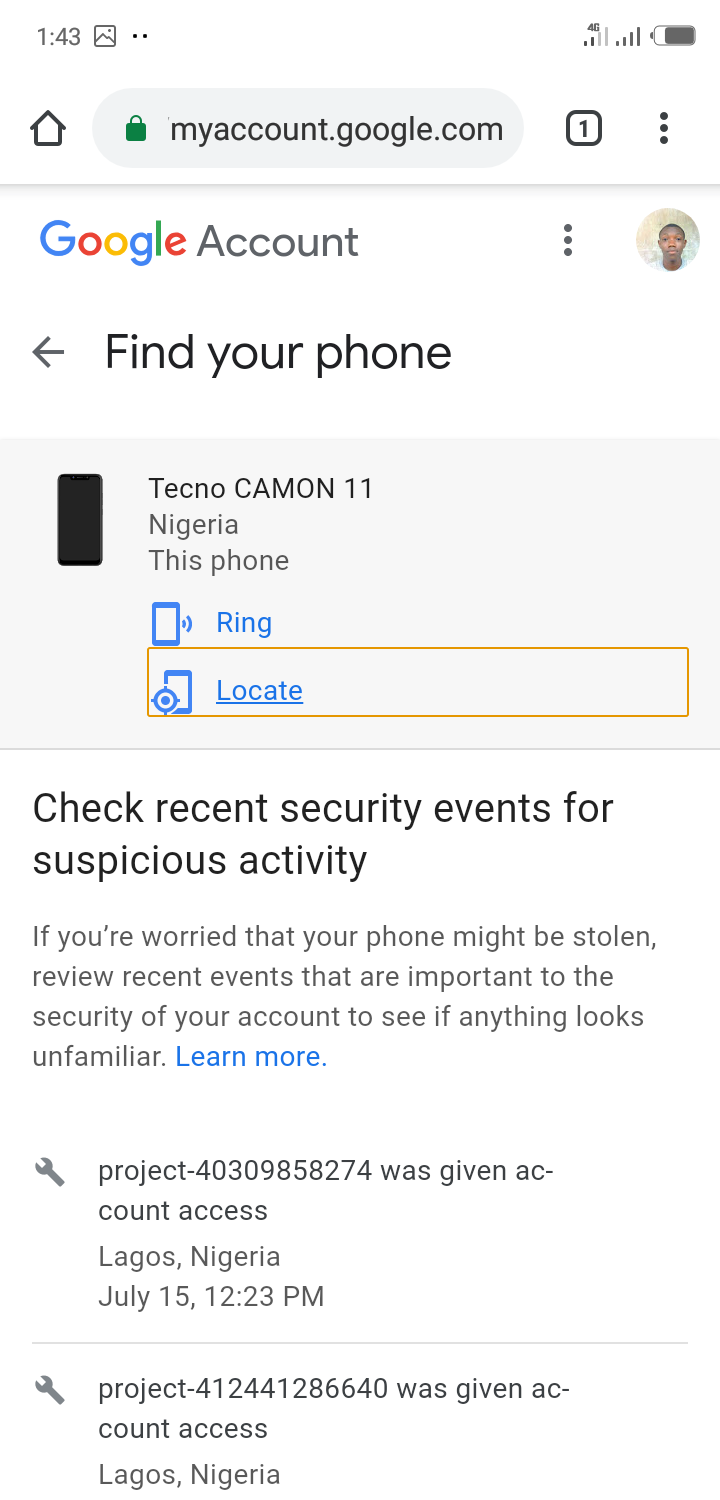
Task: Locate the Tecno CAMON 11
Action: point(259,691)
